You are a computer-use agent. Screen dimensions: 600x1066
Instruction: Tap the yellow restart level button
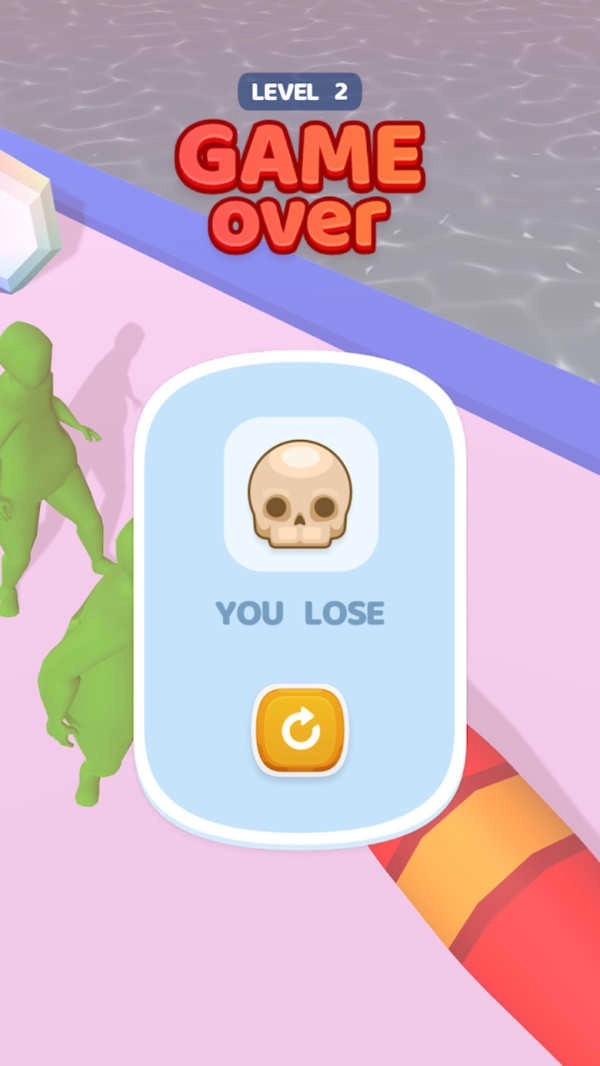point(299,731)
